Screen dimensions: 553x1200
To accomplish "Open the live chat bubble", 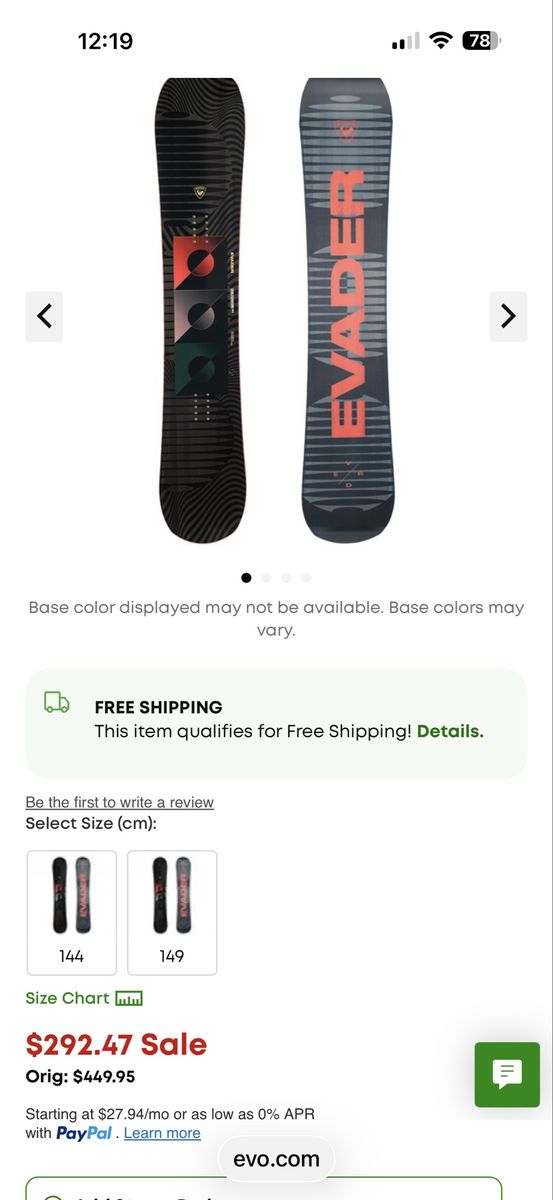I will pyautogui.click(x=507, y=1074).
